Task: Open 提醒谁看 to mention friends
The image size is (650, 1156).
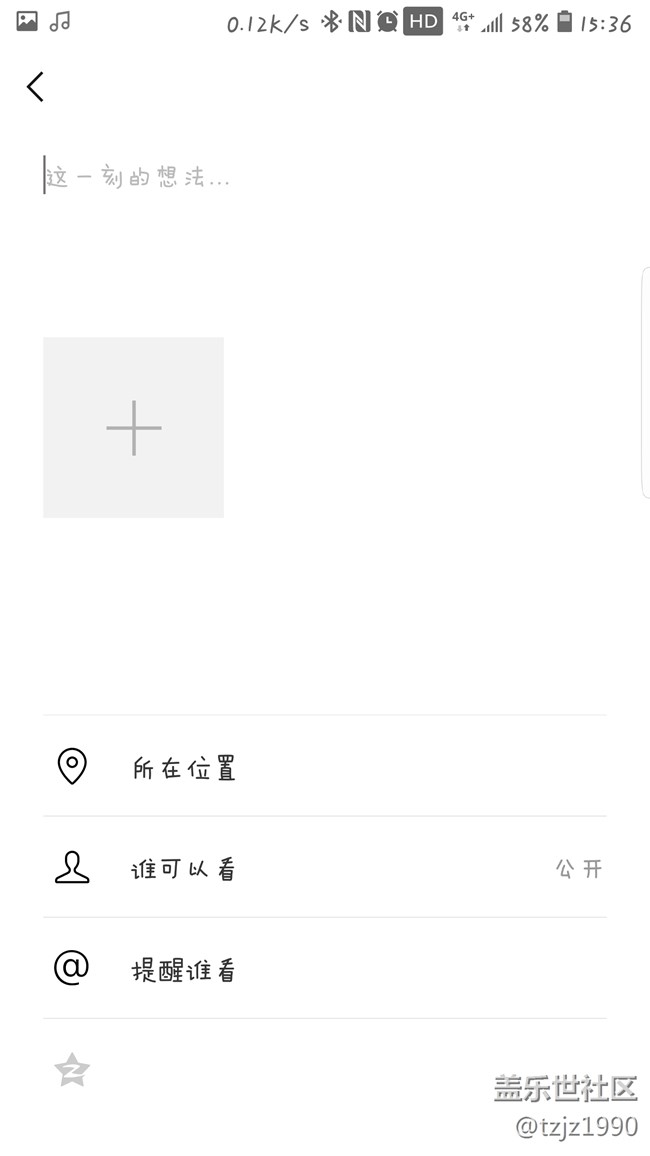Action: click(324, 969)
